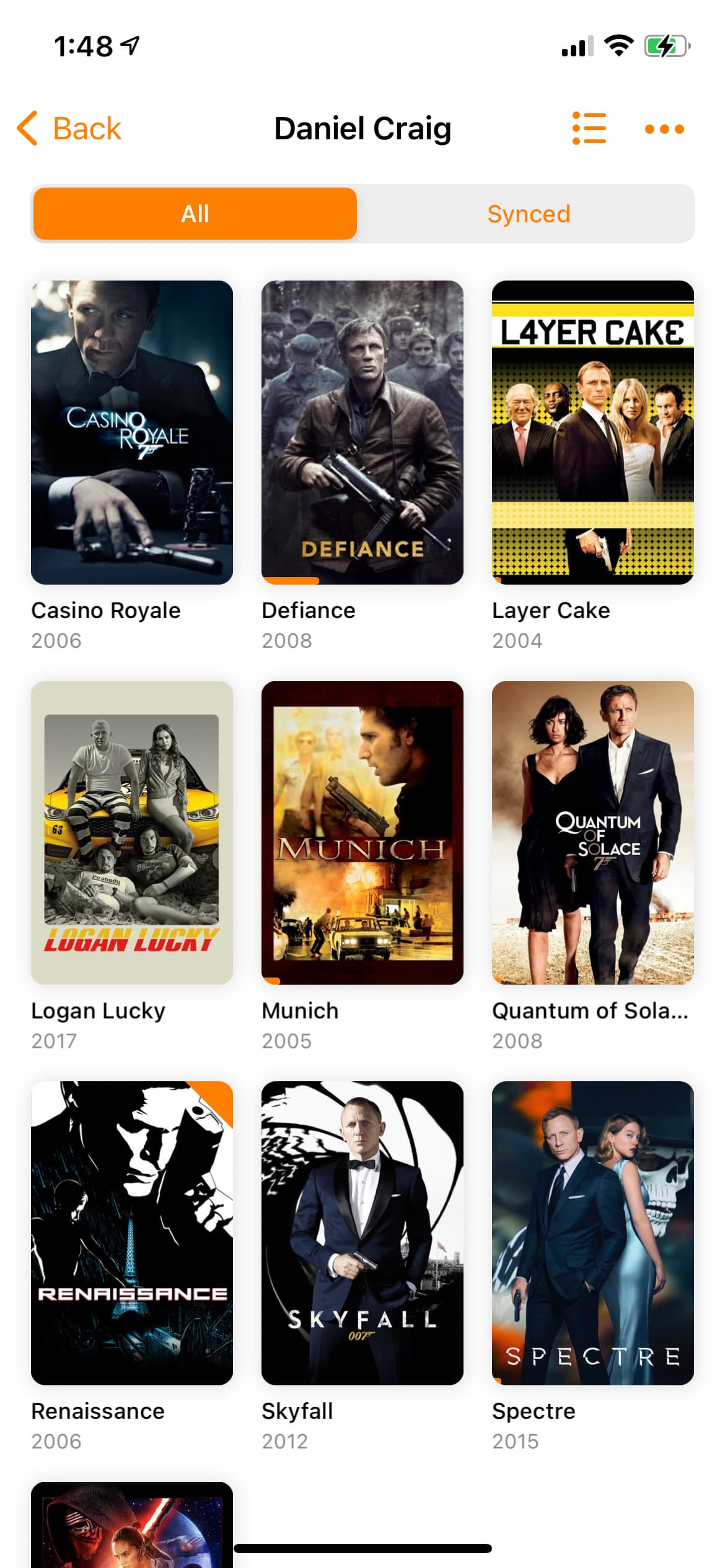Viewport: 725px width, 1568px height.
Task: Open the Casino Royale movie
Action: [x=132, y=432]
